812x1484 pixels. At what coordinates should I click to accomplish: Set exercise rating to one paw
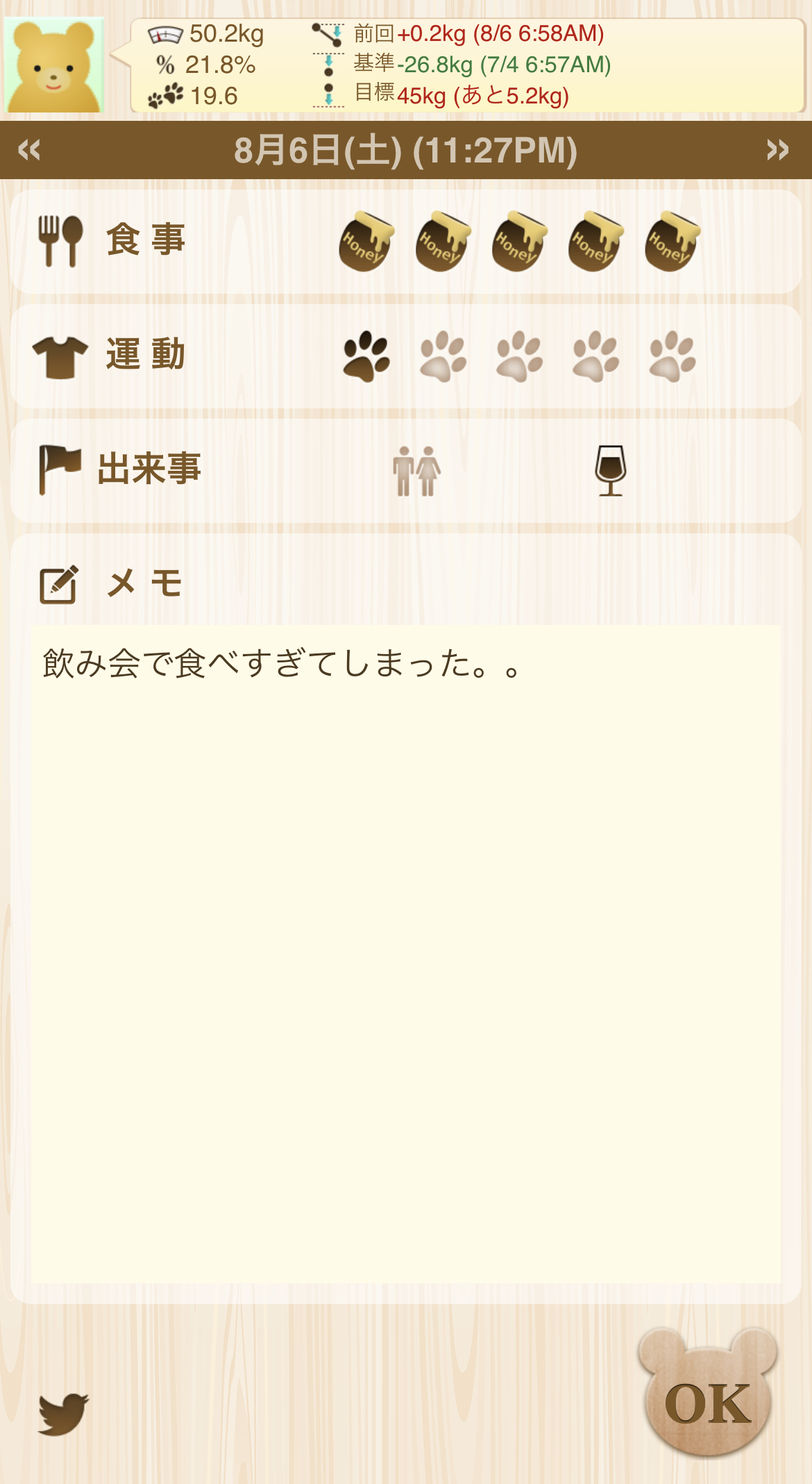point(366,356)
